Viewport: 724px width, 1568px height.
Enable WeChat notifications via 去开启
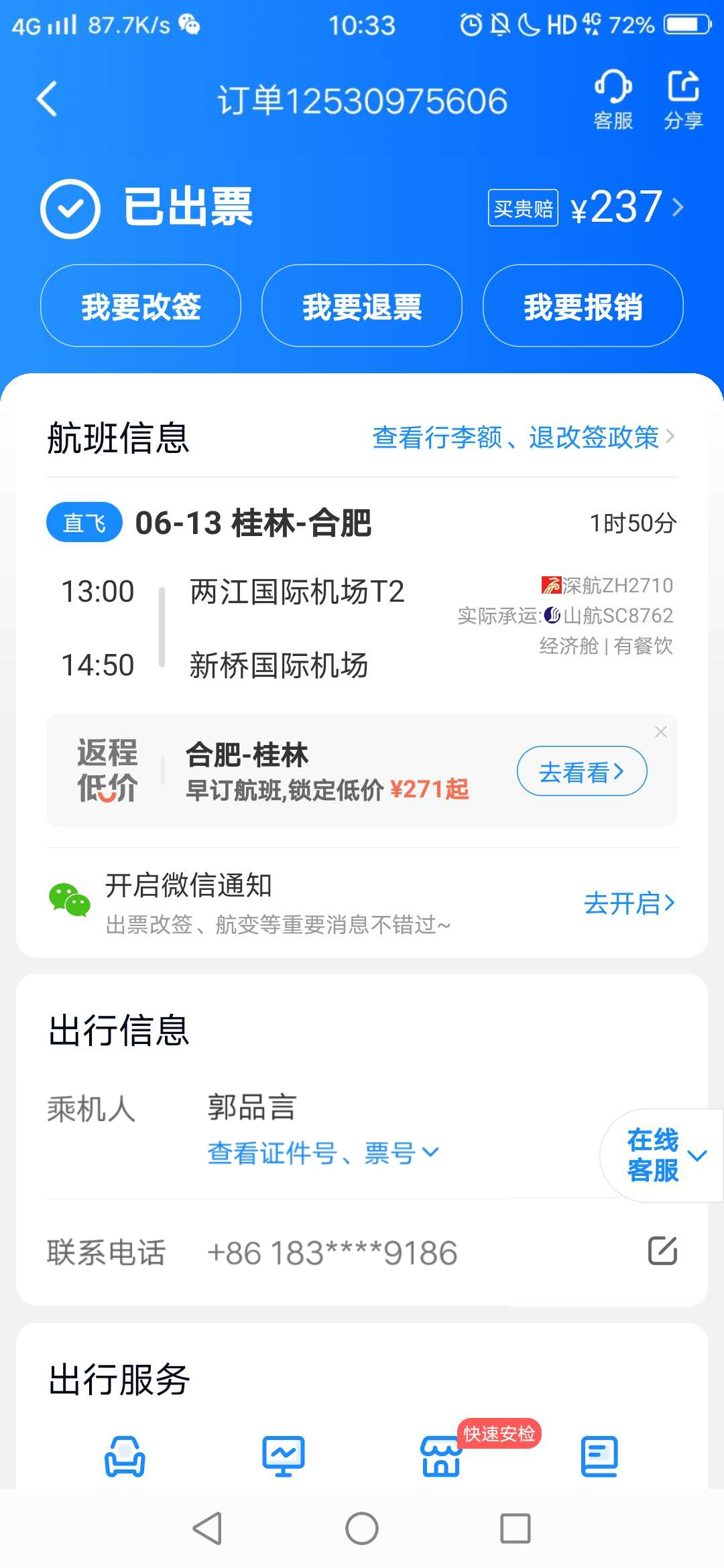pyautogui.click(x=629, y=903)
